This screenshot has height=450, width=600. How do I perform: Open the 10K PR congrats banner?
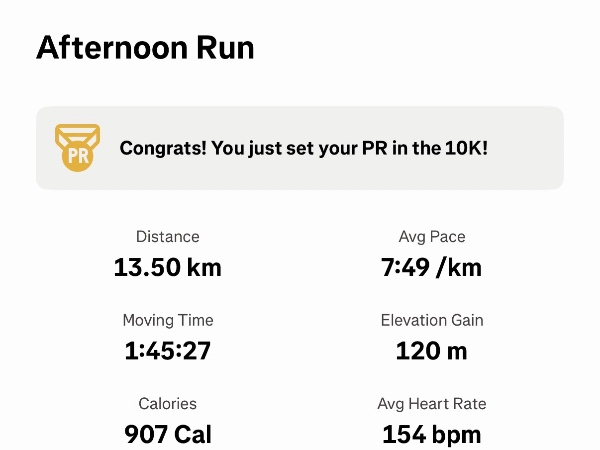300,148
